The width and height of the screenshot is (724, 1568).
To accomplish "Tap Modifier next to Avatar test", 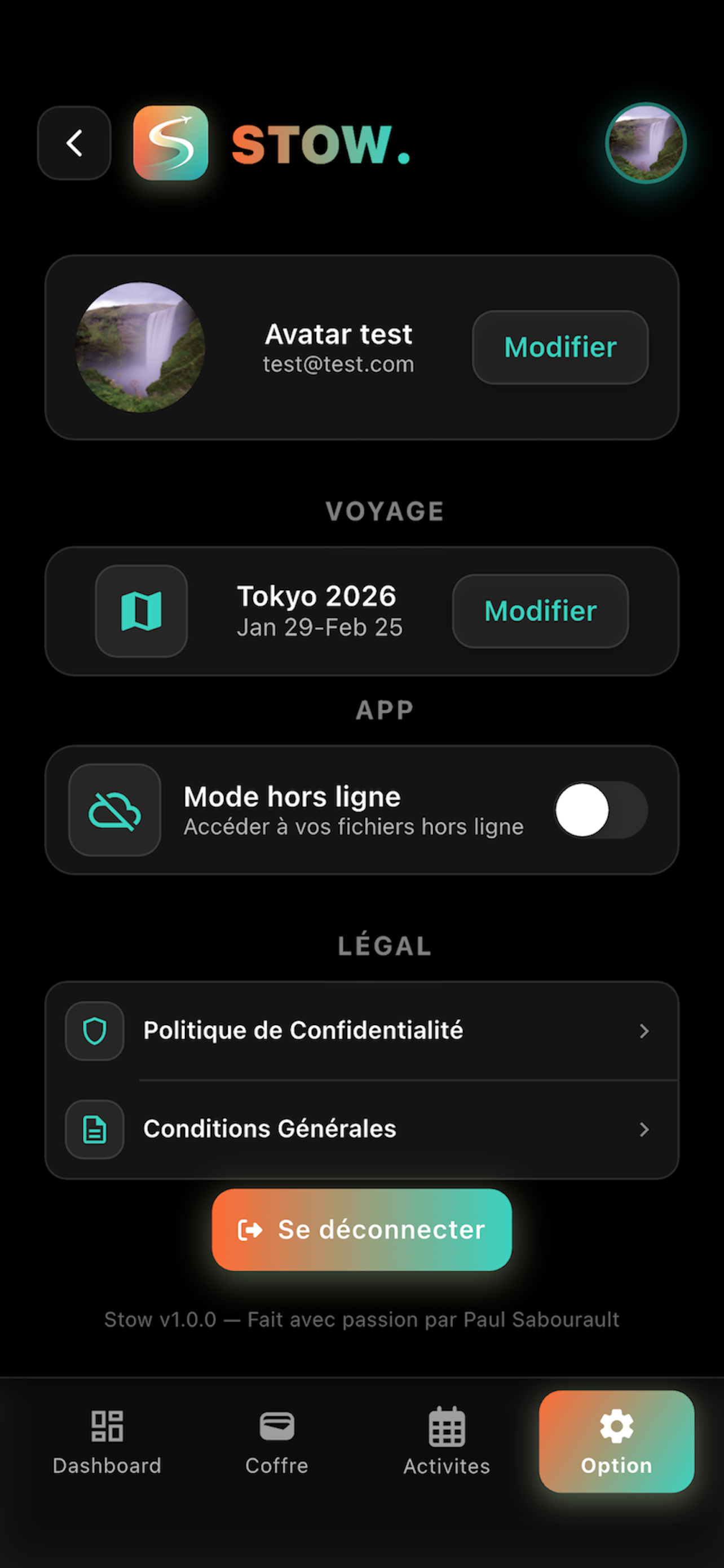I will pos(560,347).
